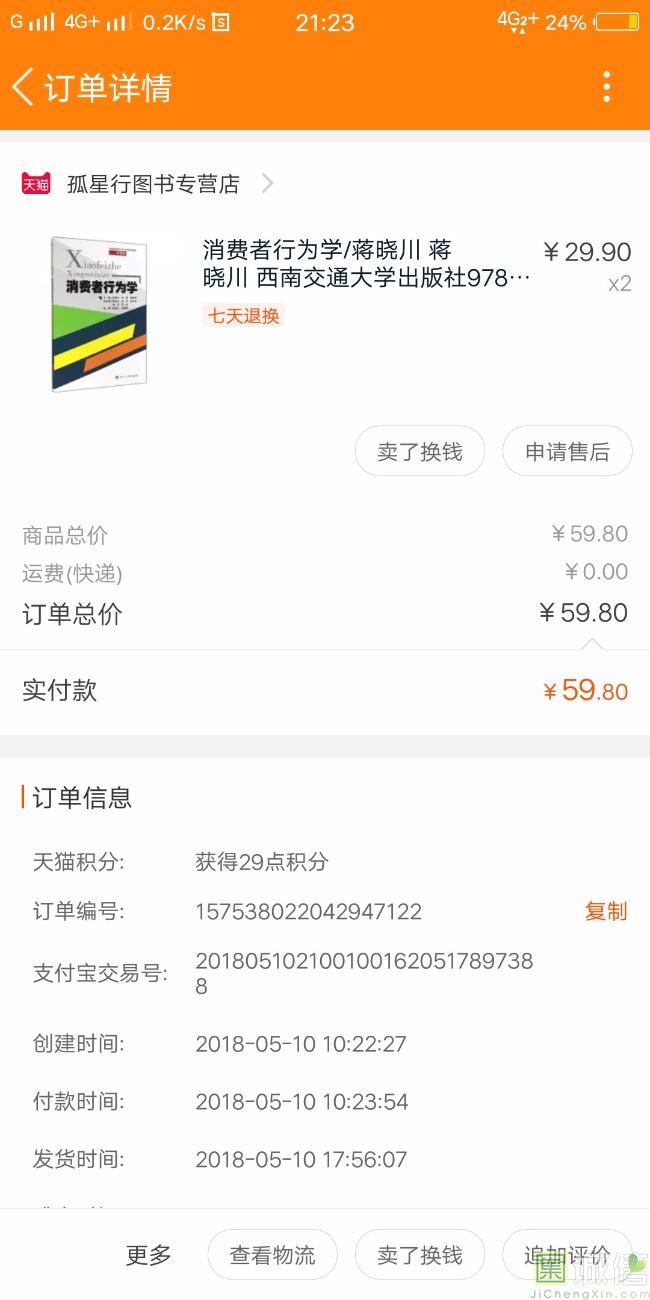This screenshot has height=1300, width=650.
Task: Copy the order number with 复制
Action: (605, 911)
